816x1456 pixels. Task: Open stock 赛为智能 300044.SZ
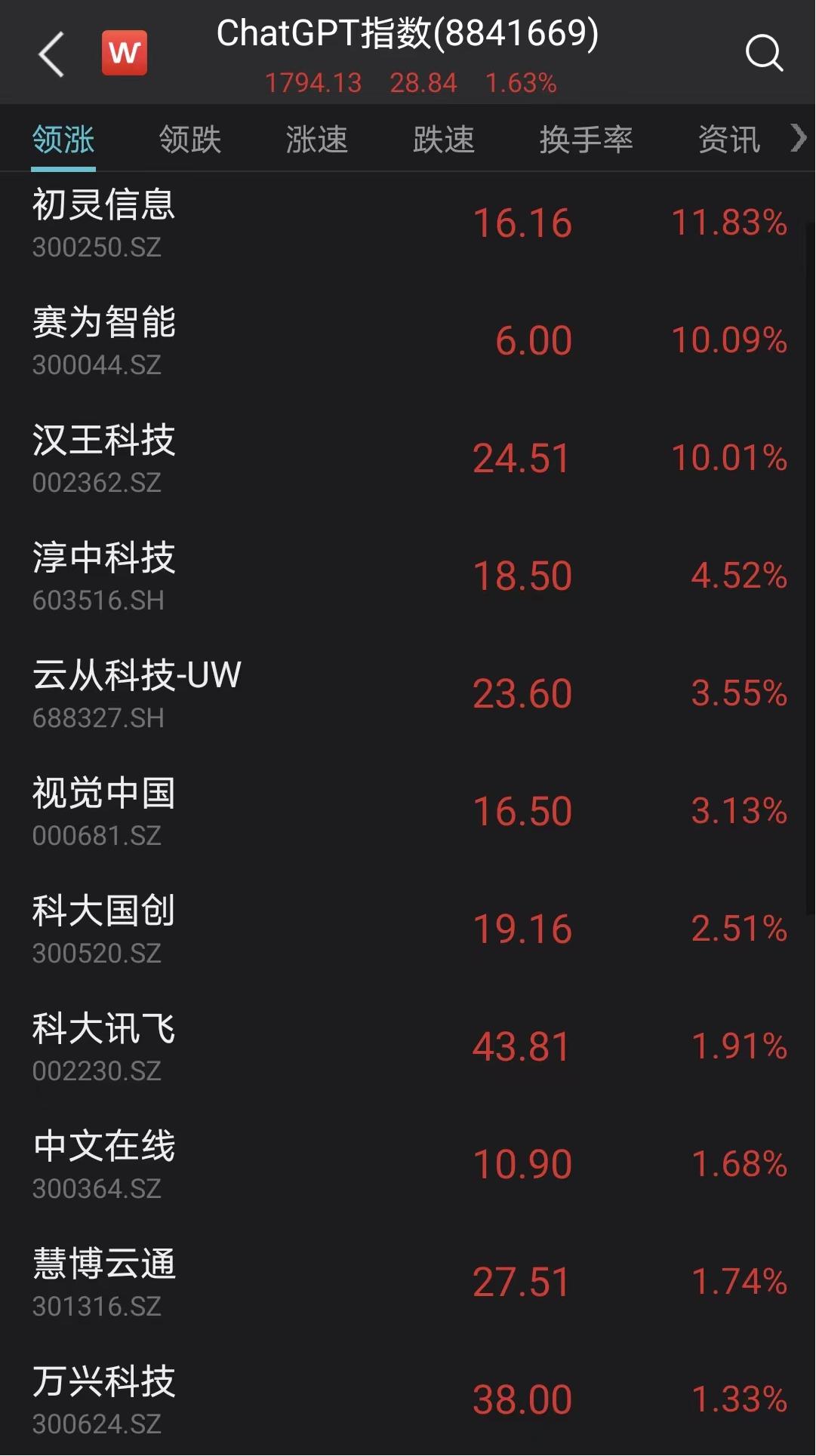104,341
